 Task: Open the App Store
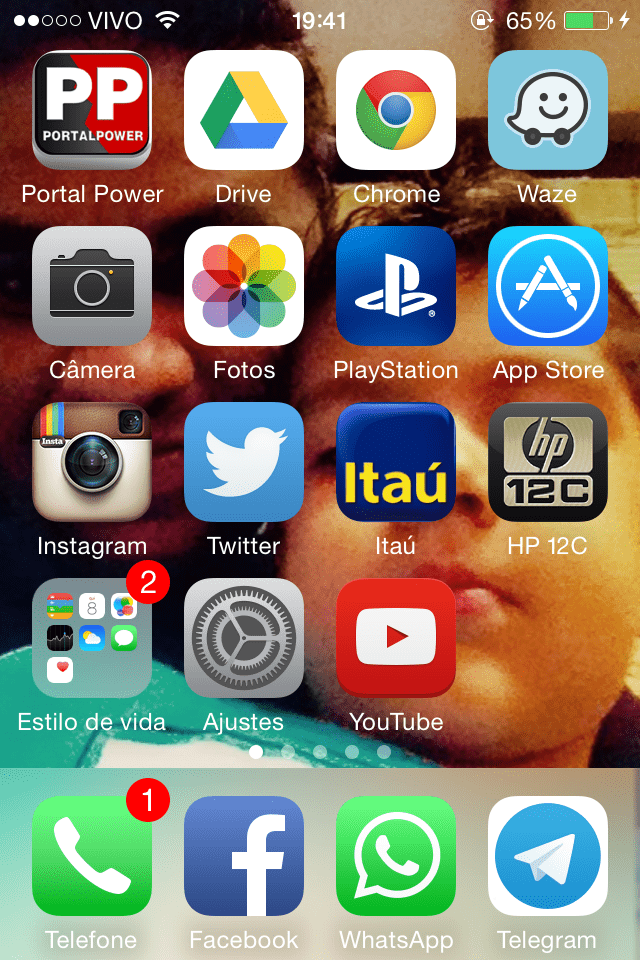[x=548, y=286]
